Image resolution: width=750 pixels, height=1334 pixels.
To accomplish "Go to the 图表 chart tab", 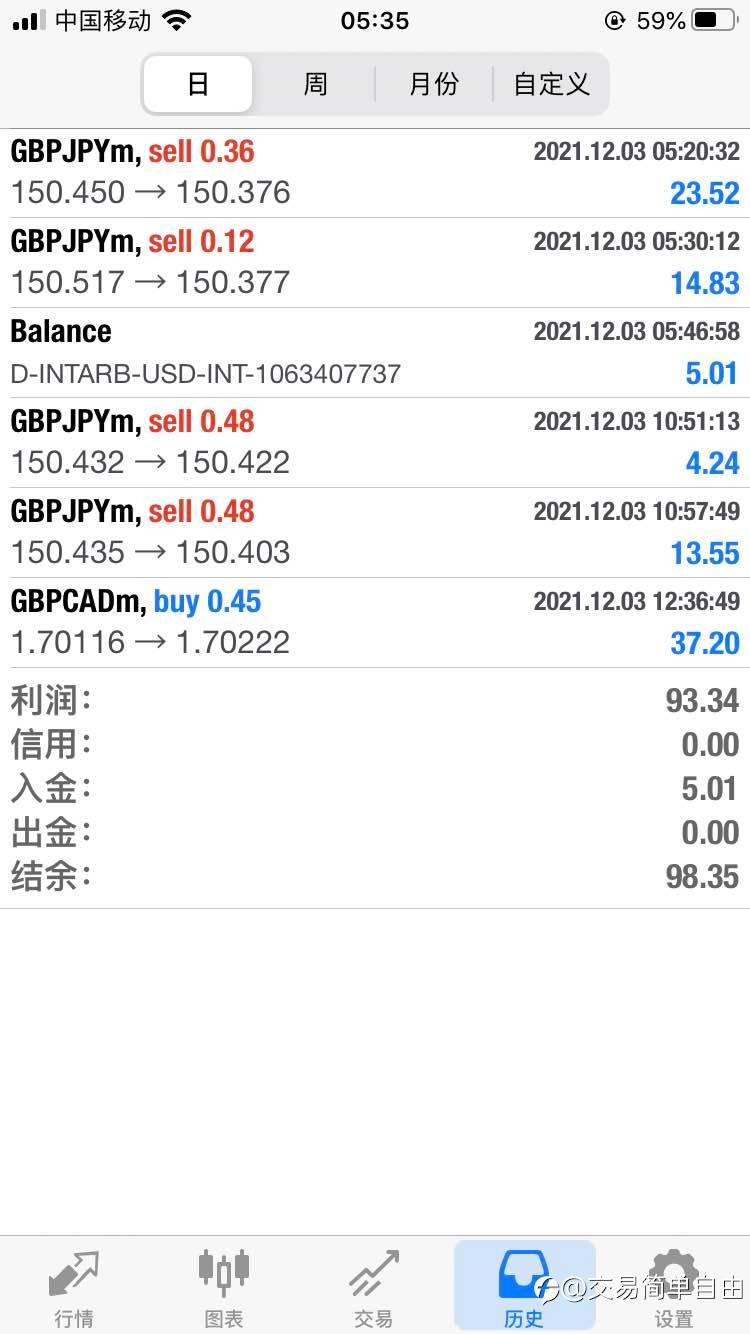I will (224, 1286).
